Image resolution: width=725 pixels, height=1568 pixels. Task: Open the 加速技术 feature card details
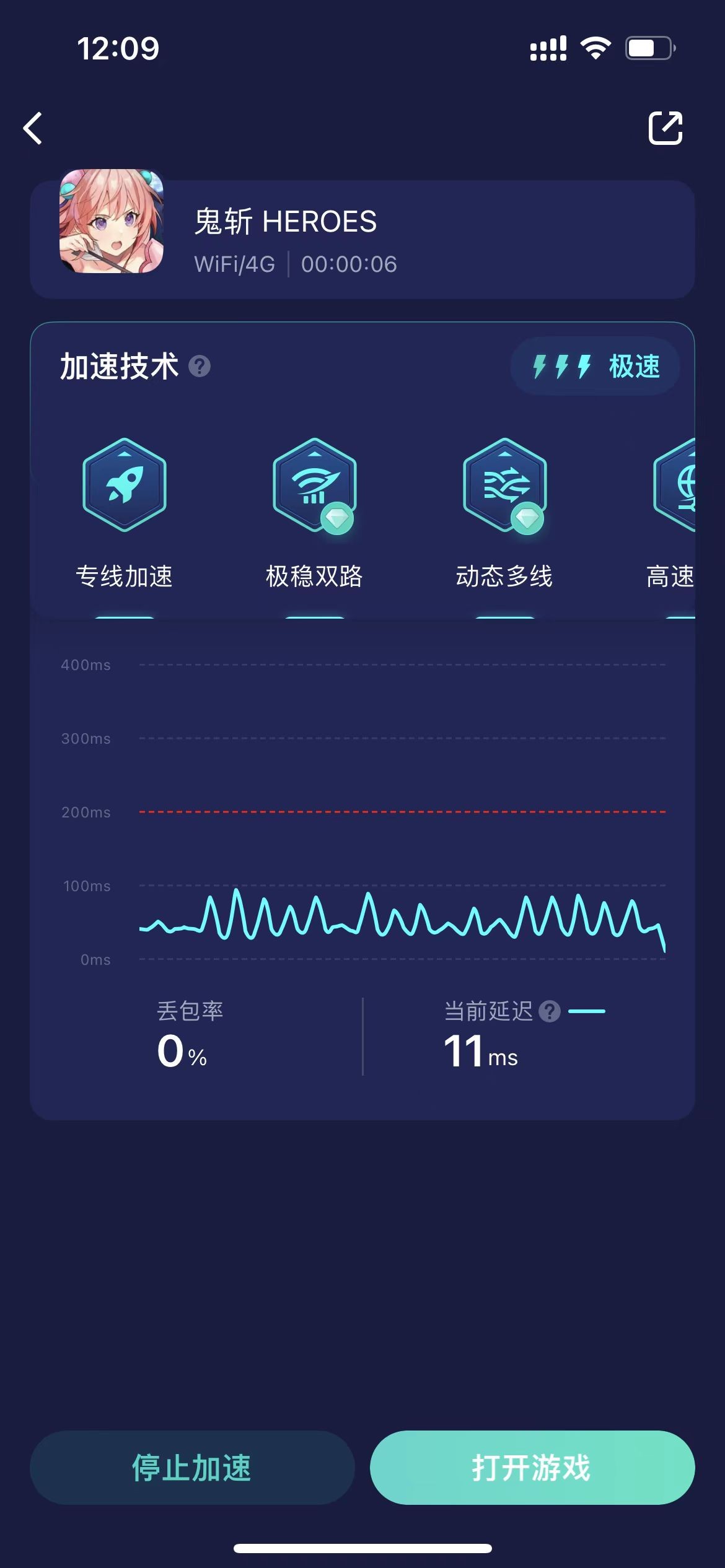point(118,367)
